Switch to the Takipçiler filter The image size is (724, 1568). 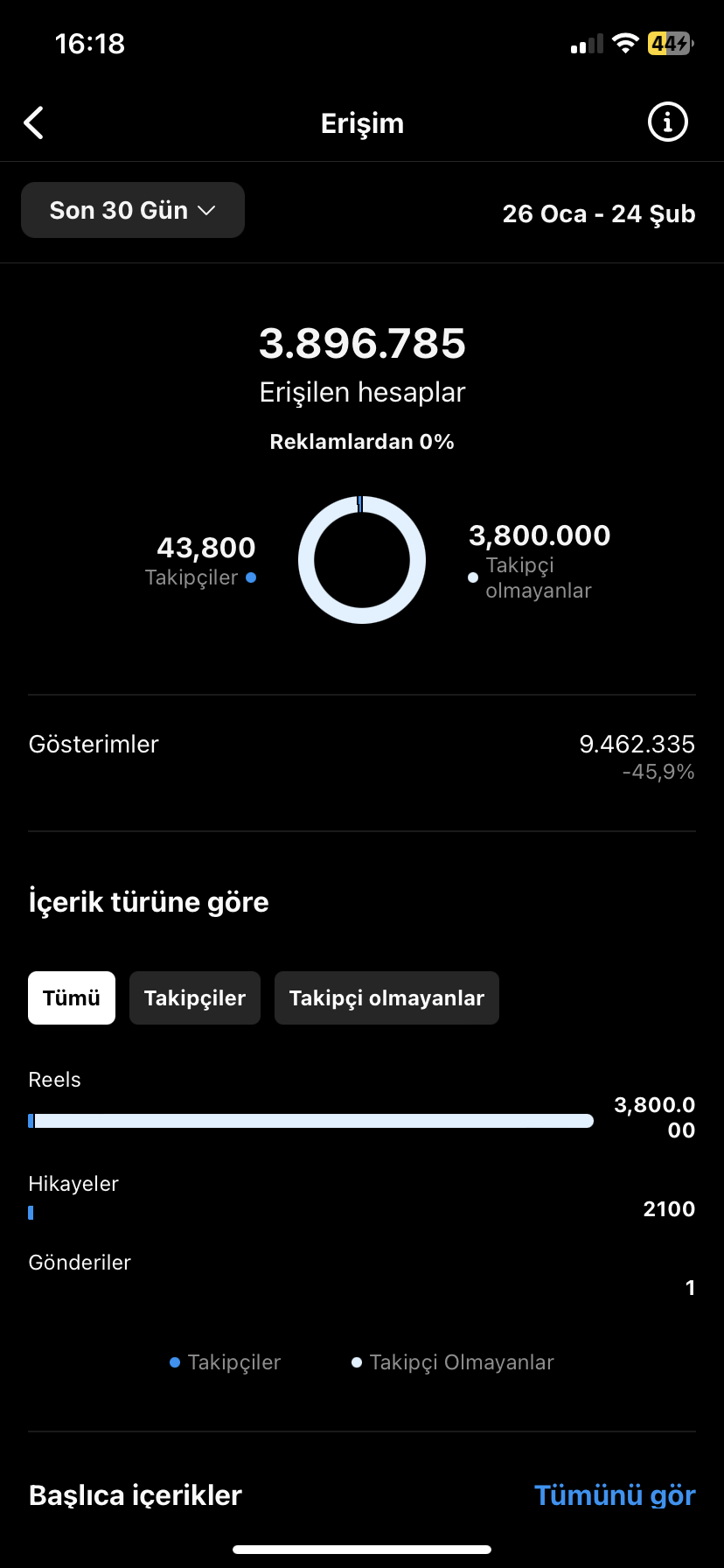pos(195,997)
